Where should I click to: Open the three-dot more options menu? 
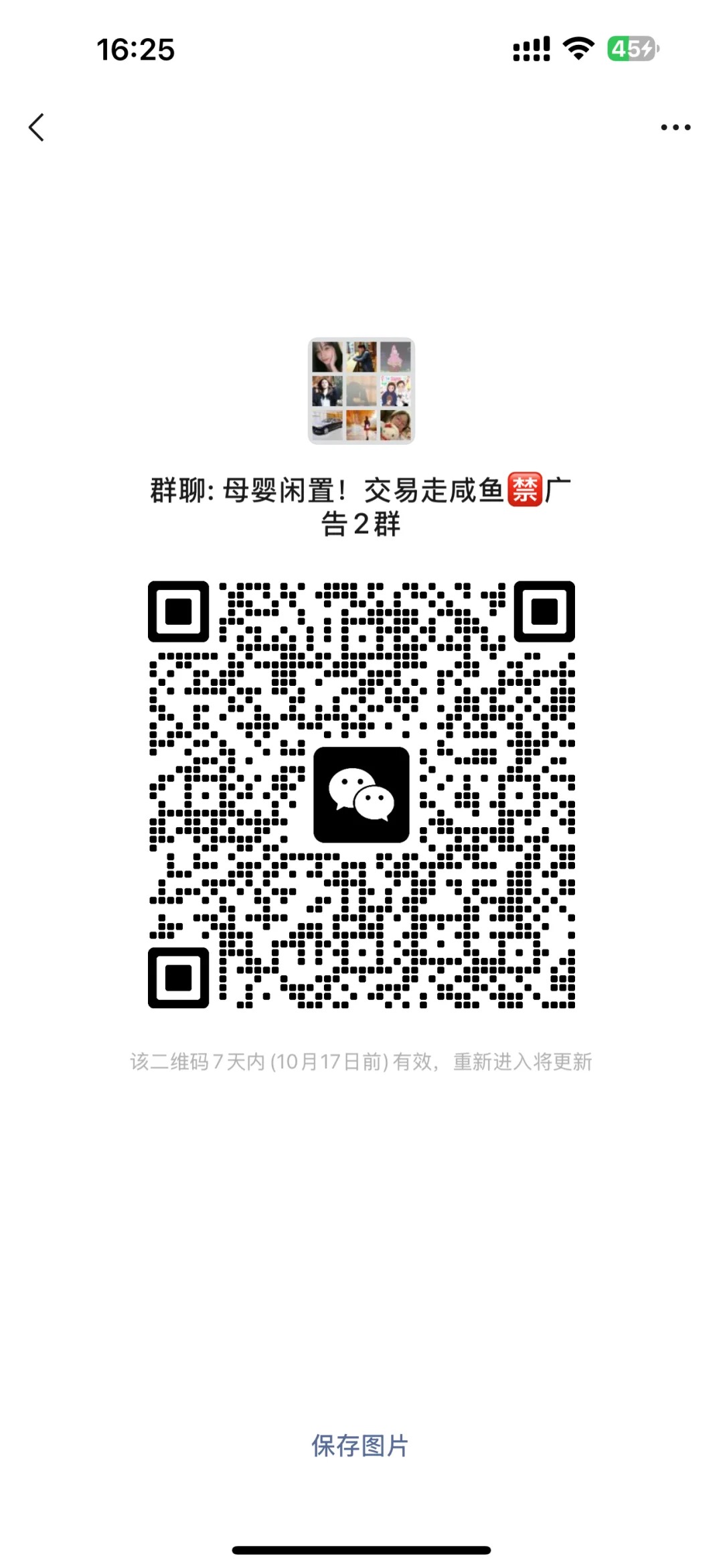coord(675,127)
